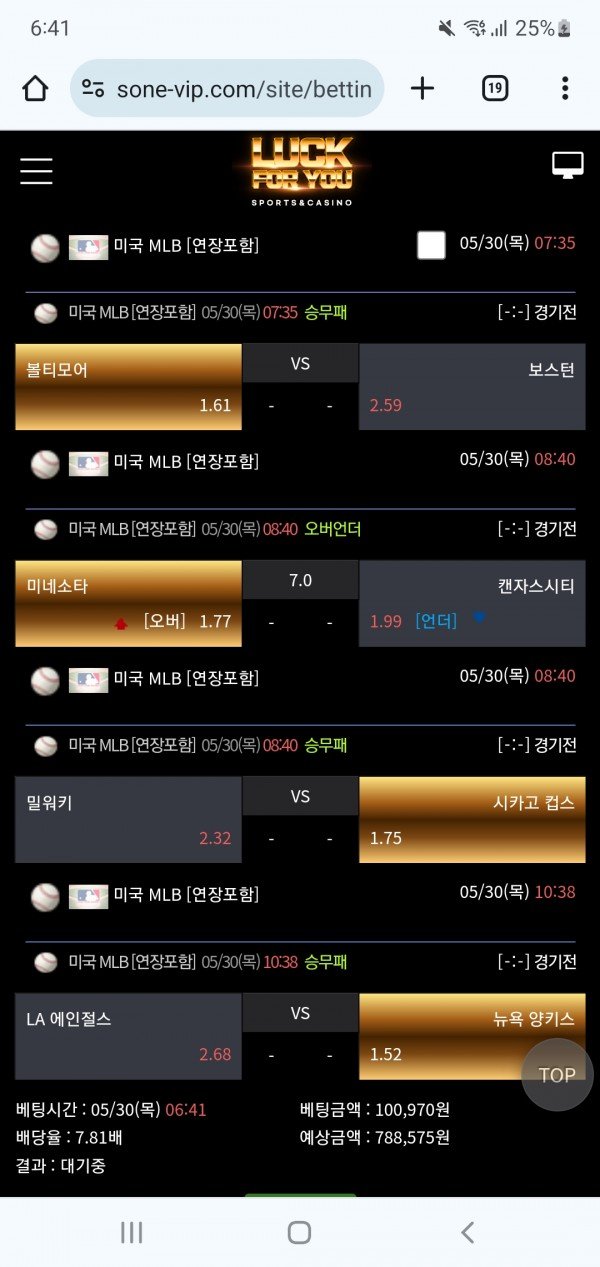Check the box next to 05/30 07:35
The image size is (600, 1267).
click(431, 245)
